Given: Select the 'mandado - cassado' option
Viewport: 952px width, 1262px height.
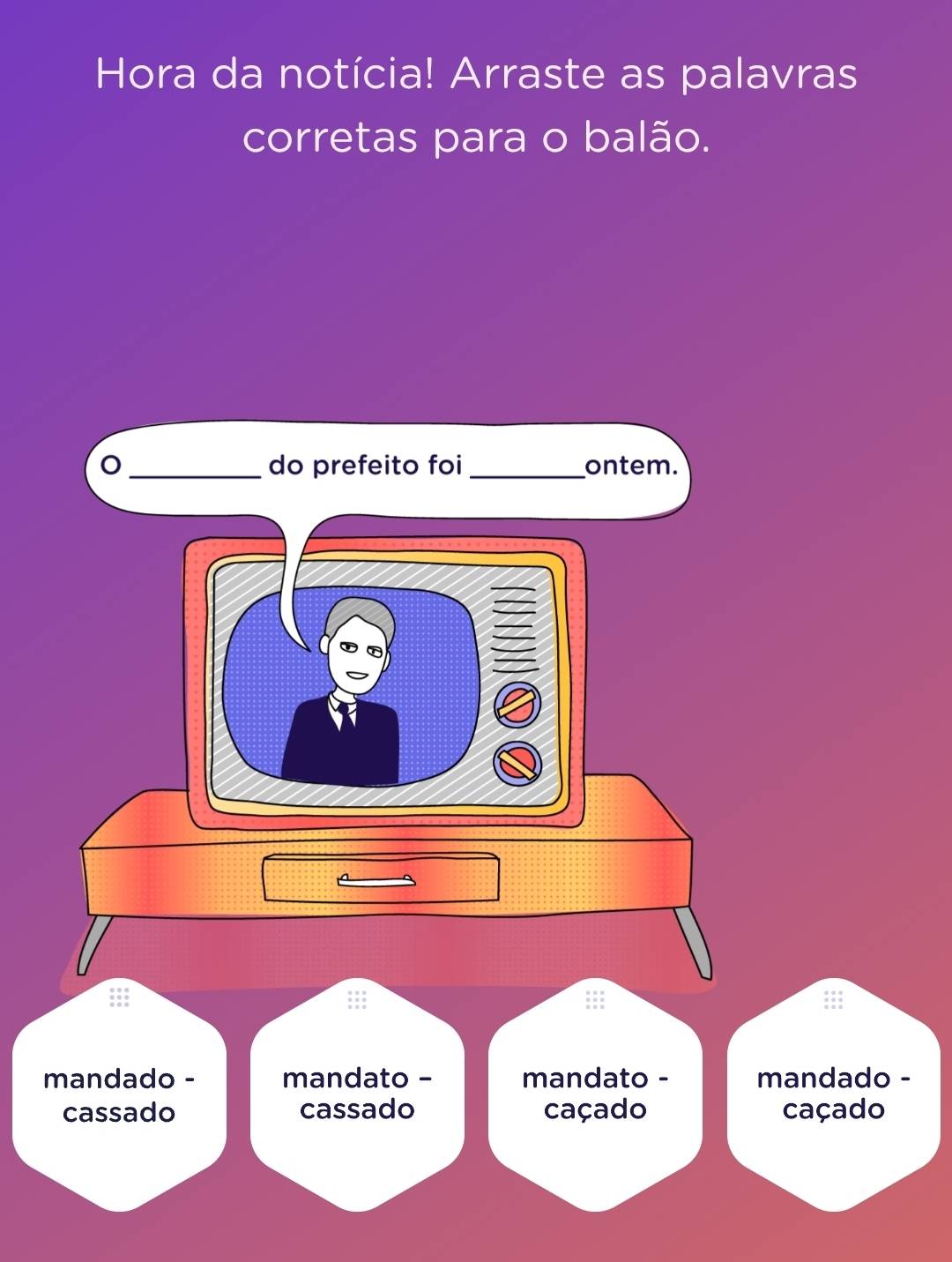Looking at the screenshot, I should click(x=119, y=1094).
